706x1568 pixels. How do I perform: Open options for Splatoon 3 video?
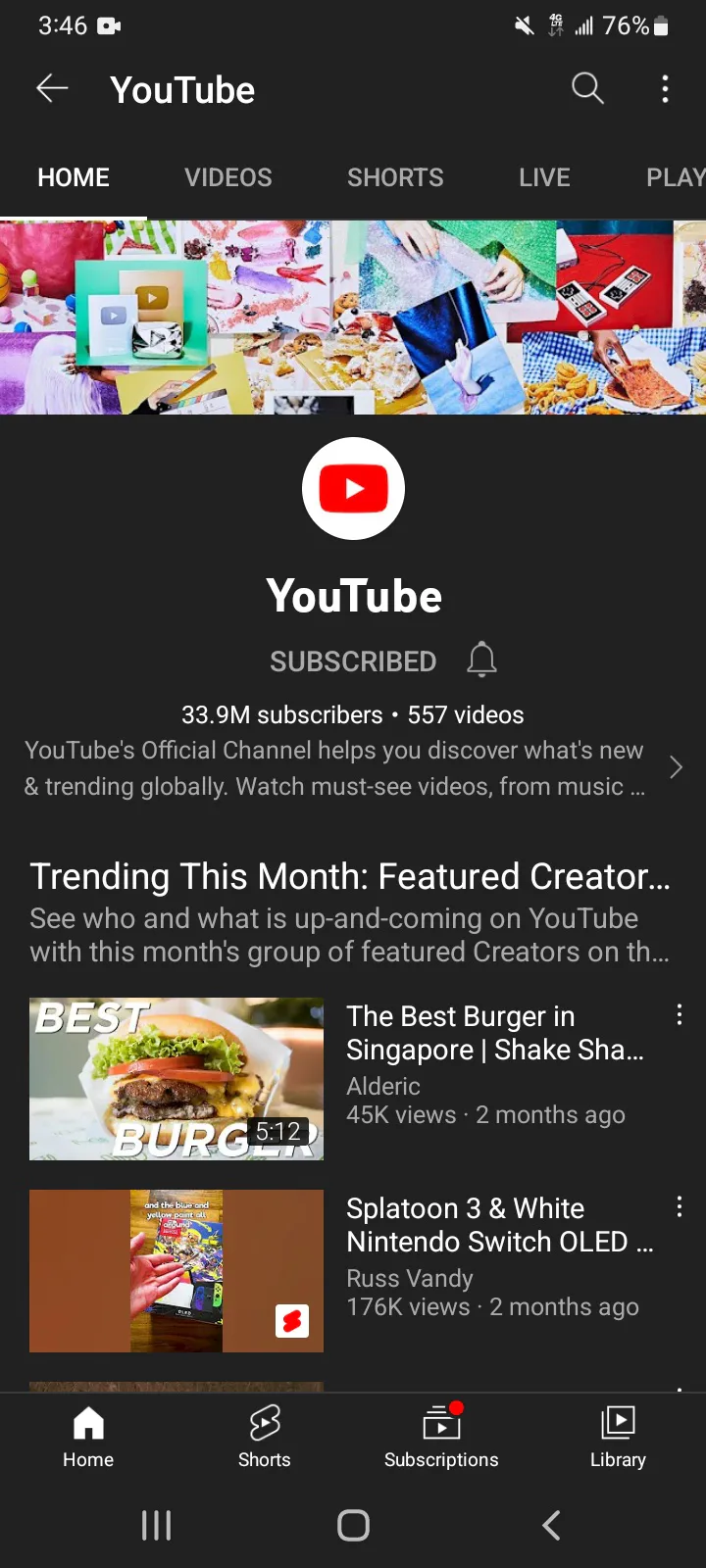(679, 1207)
